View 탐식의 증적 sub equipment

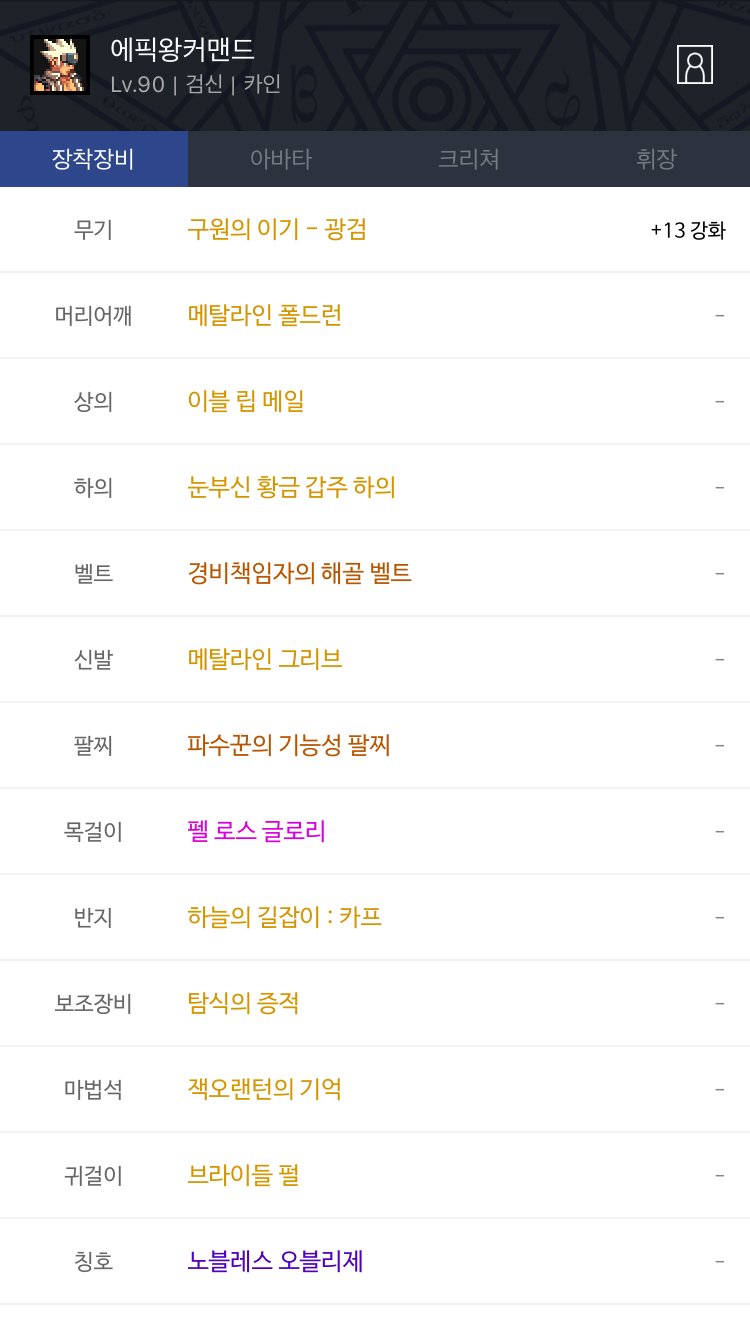244,1003
